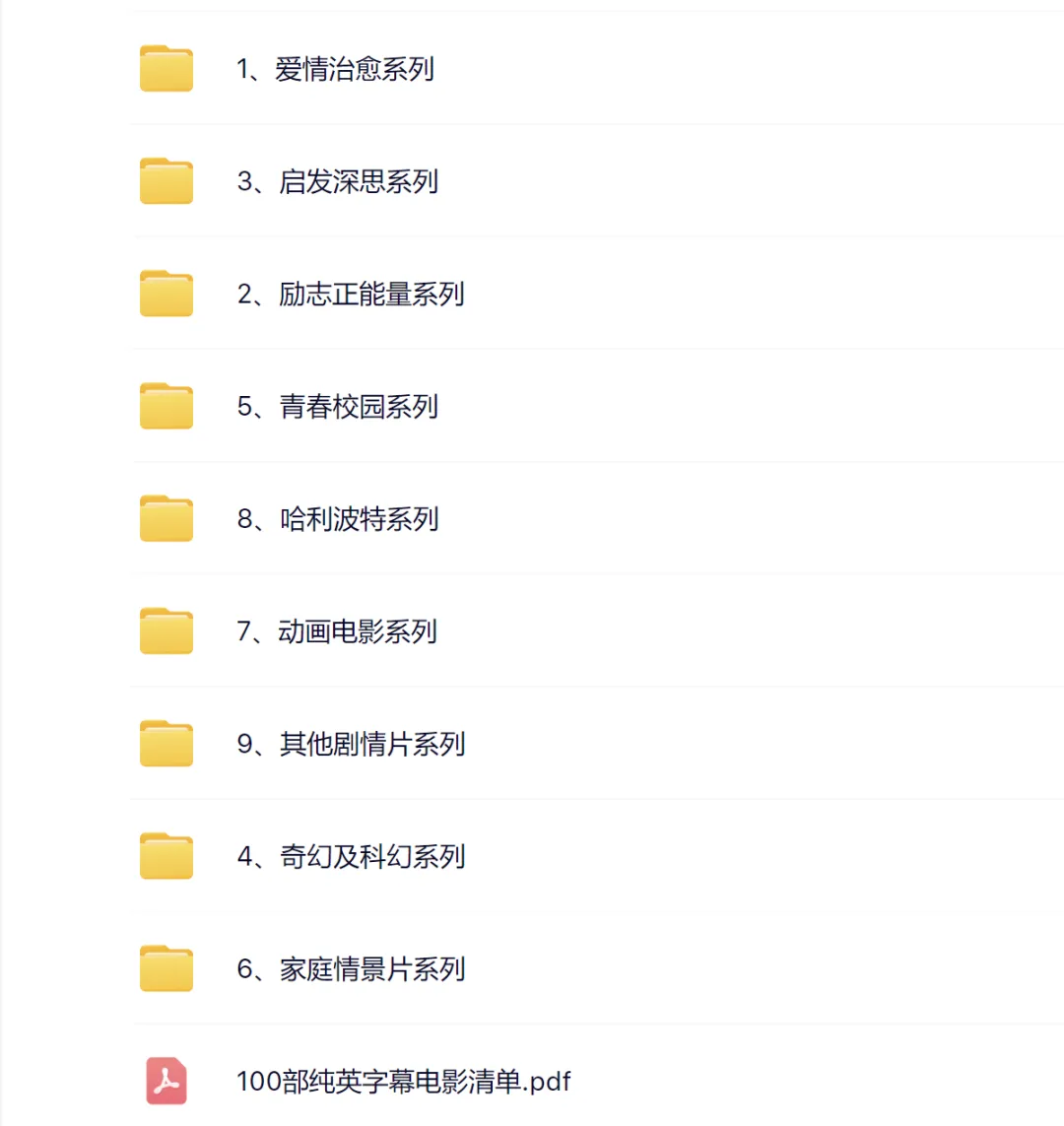This screenshot has width=1064, height=1126.
Task: Click the folder icon for 动画电影系列
Action: tap(166, 631)
